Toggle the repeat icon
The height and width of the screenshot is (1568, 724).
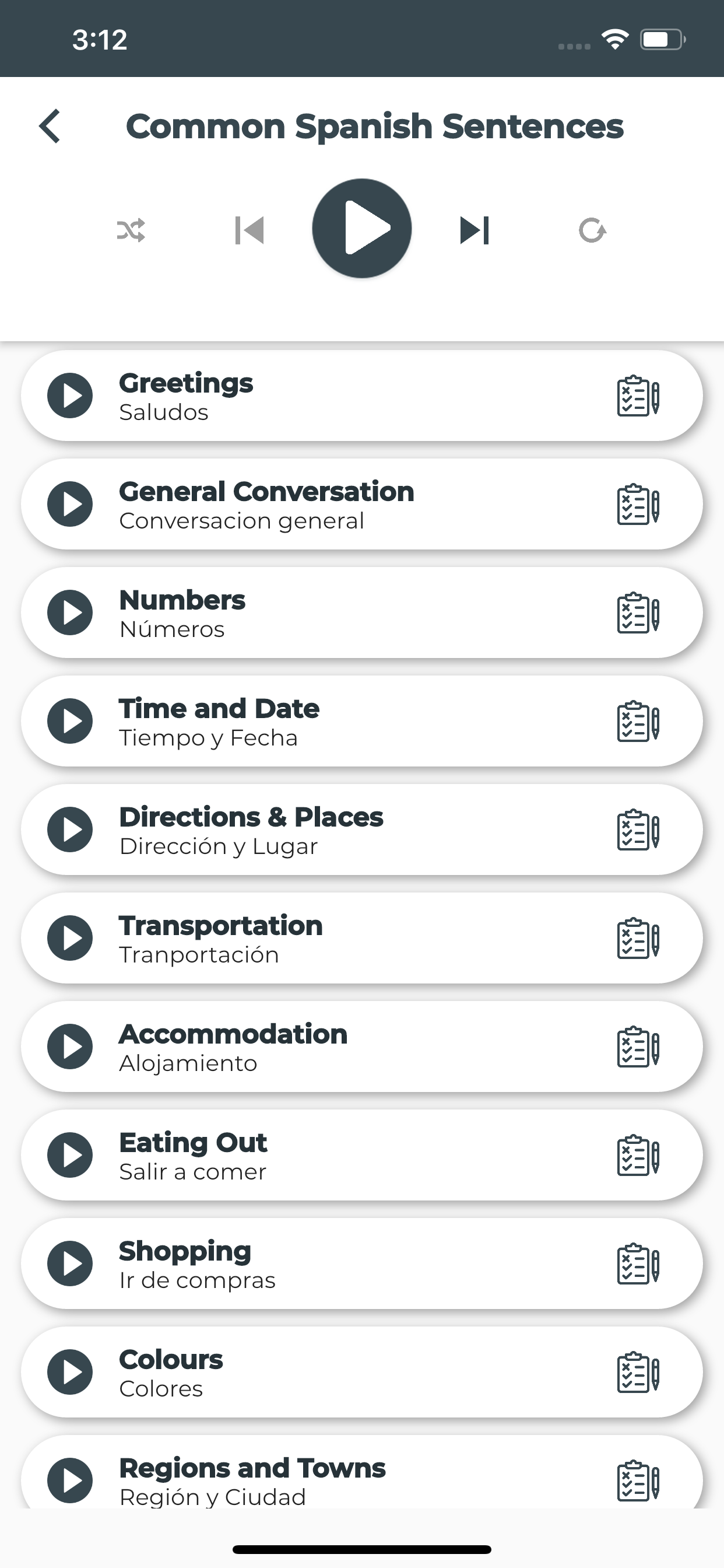592,230
